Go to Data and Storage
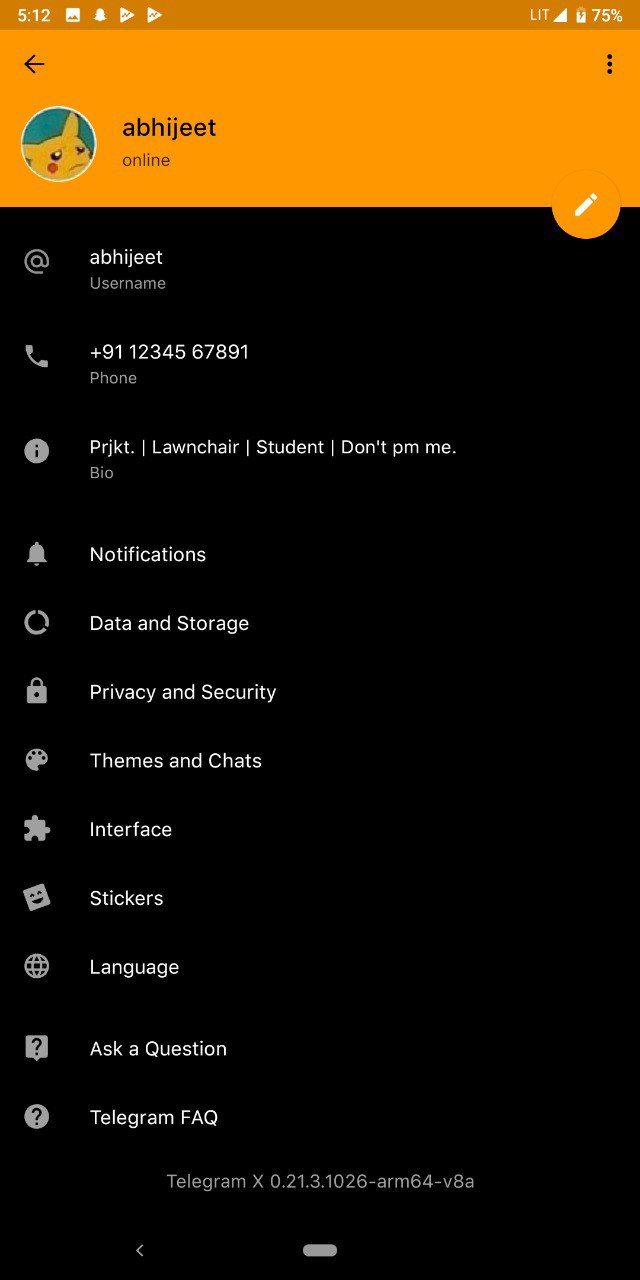The height and width of the screenshot is (1280, 640). point(320,623)
